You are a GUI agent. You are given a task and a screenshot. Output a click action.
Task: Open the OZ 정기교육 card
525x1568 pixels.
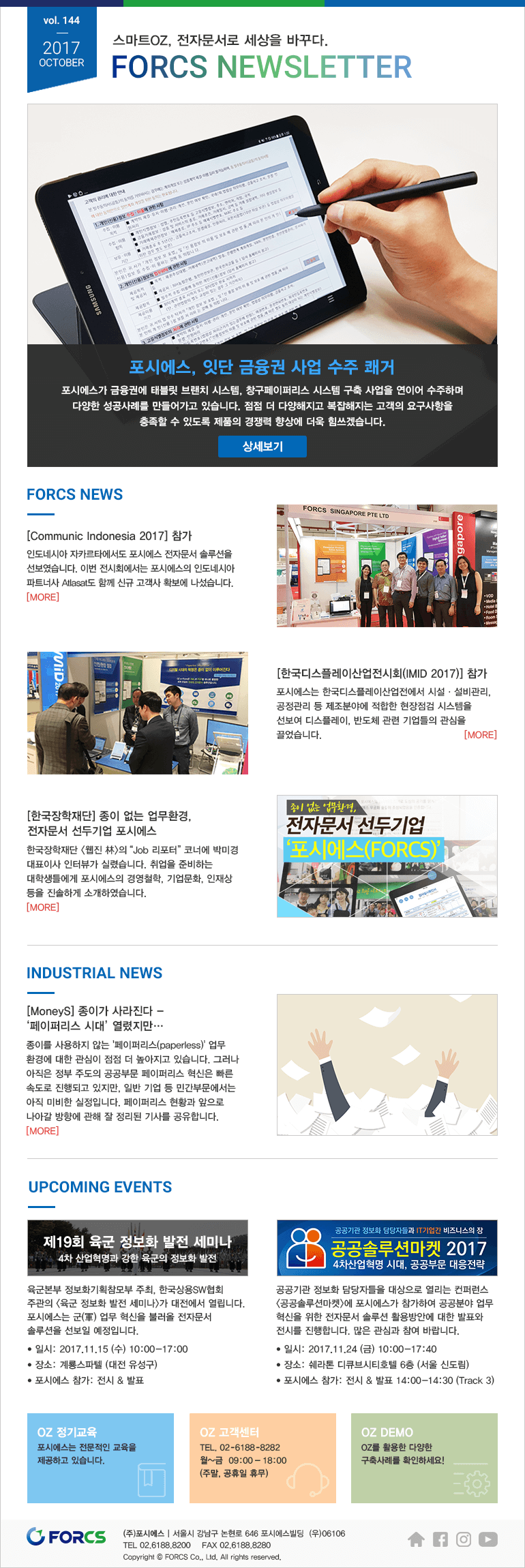[x=100, y=1458]
